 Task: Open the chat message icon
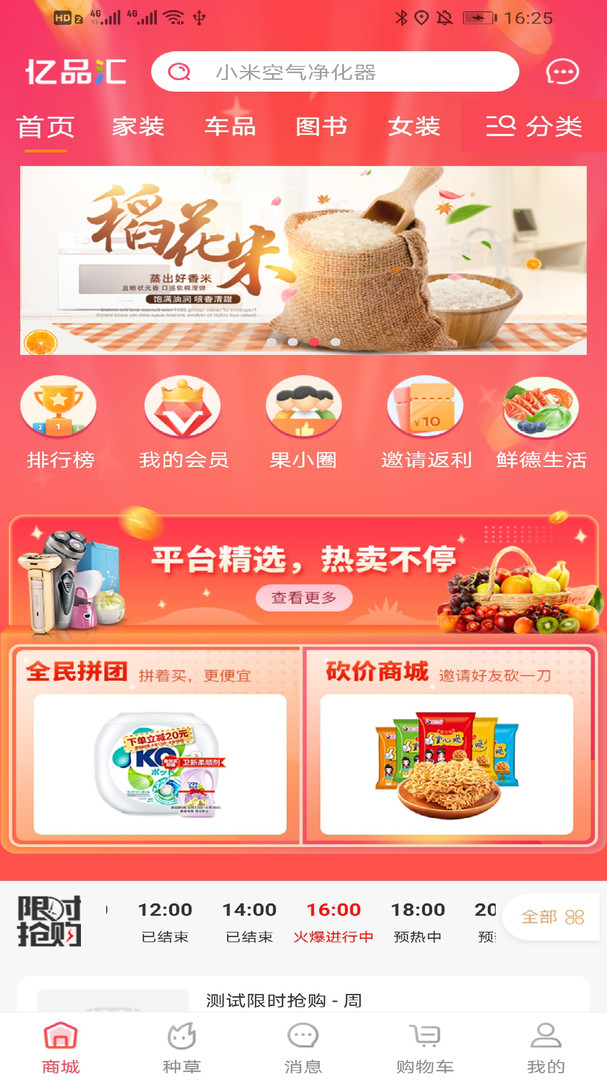point(562,72)
